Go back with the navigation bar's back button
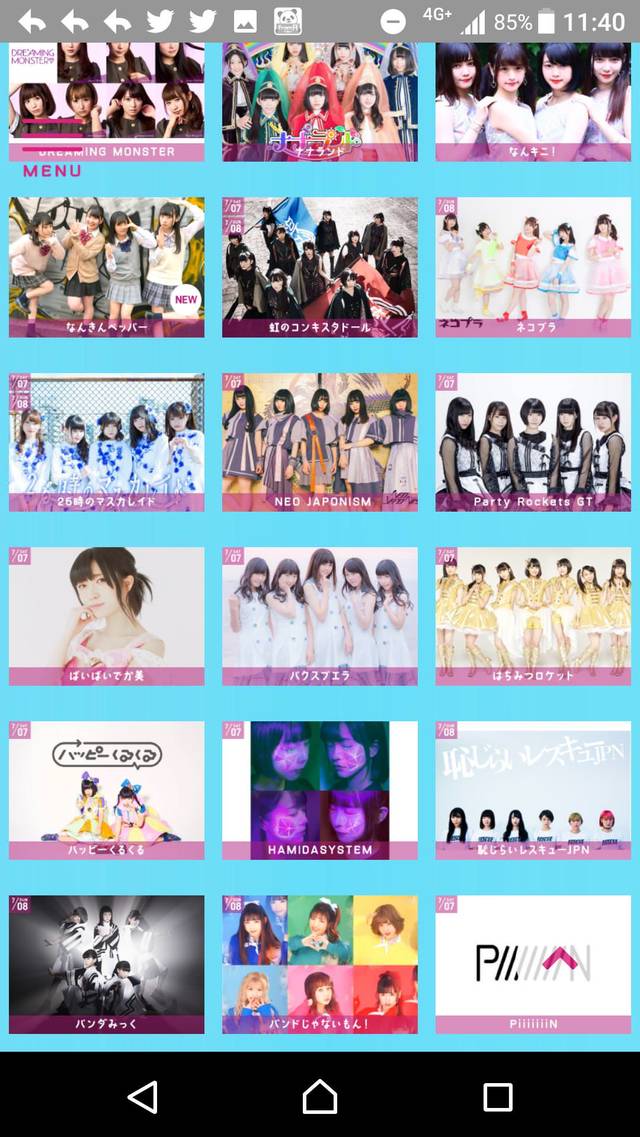Screen dimensions: 640x1137 (142, 1096)
